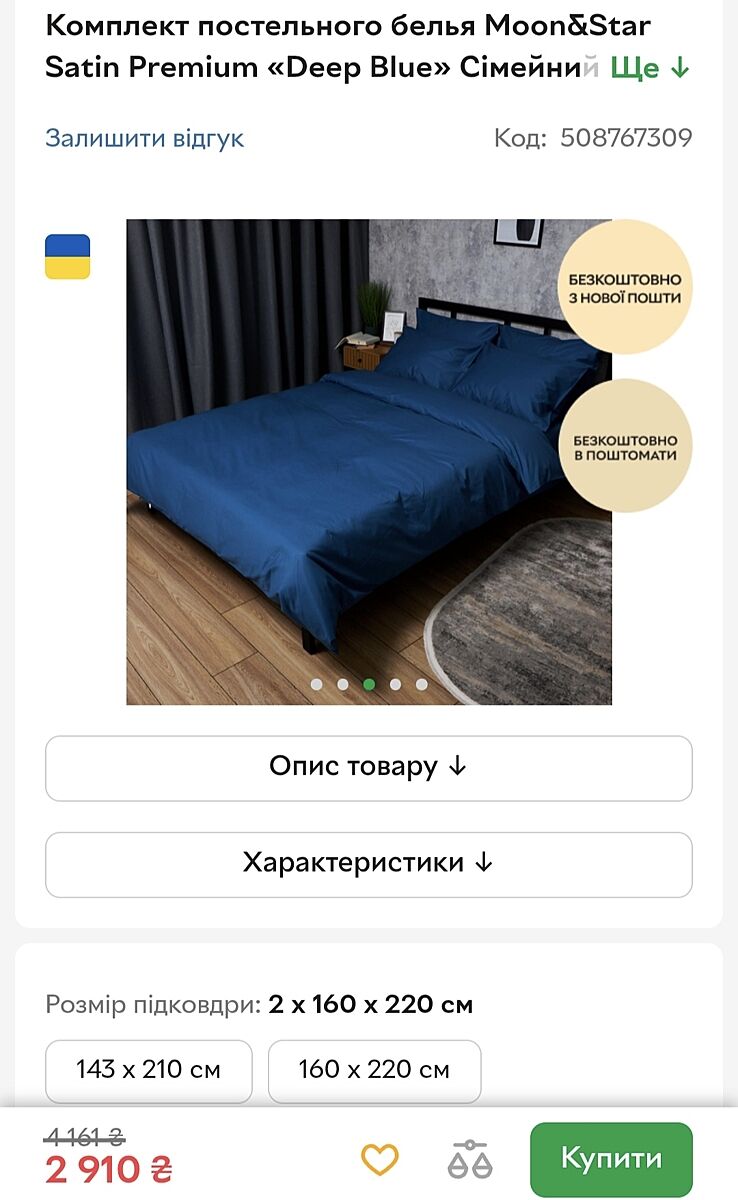Expand "Опис товару" section
This screenshot has height=1200, width=738.
368,767
